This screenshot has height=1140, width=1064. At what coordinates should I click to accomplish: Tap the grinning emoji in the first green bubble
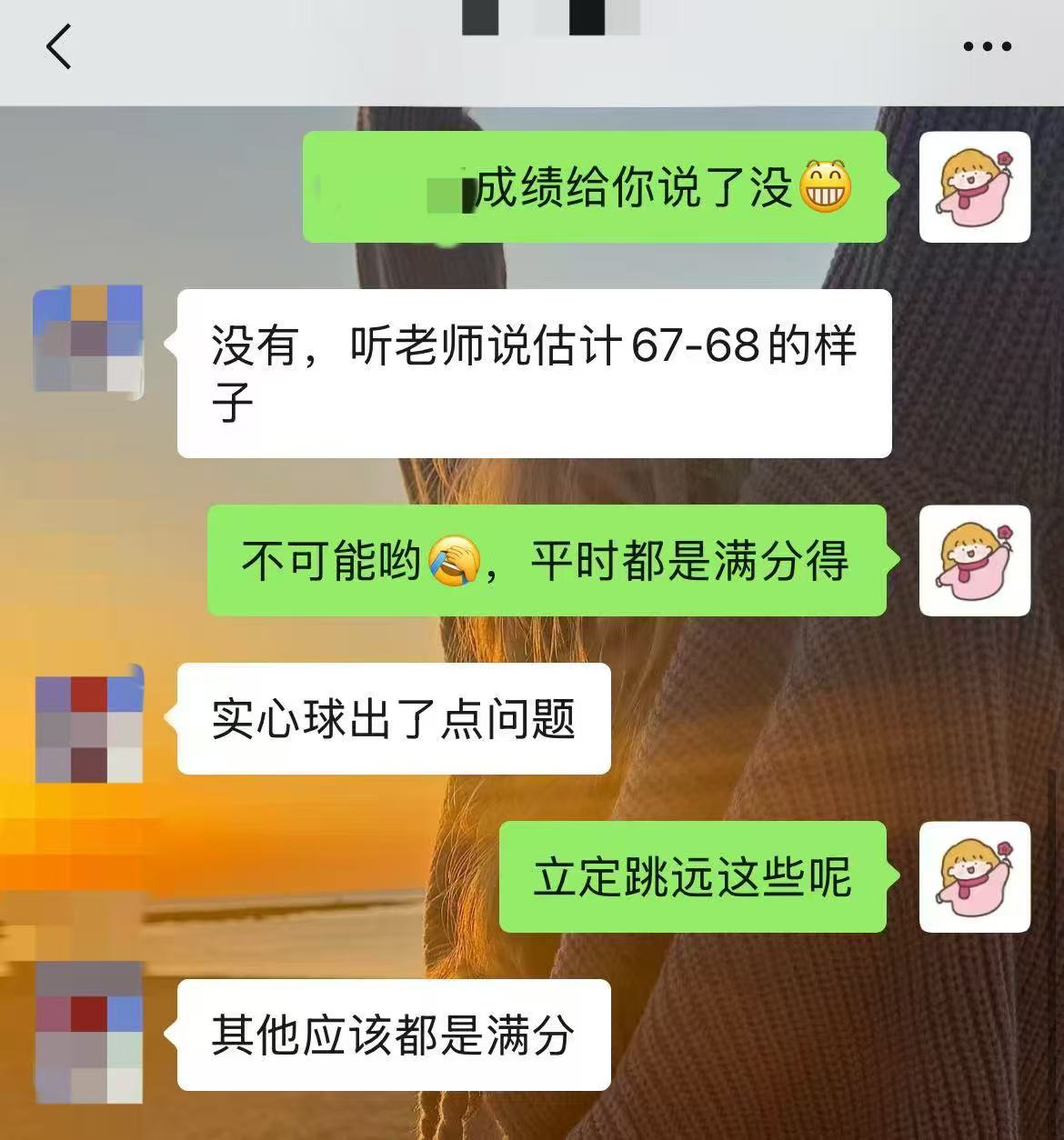click(830, 186)
